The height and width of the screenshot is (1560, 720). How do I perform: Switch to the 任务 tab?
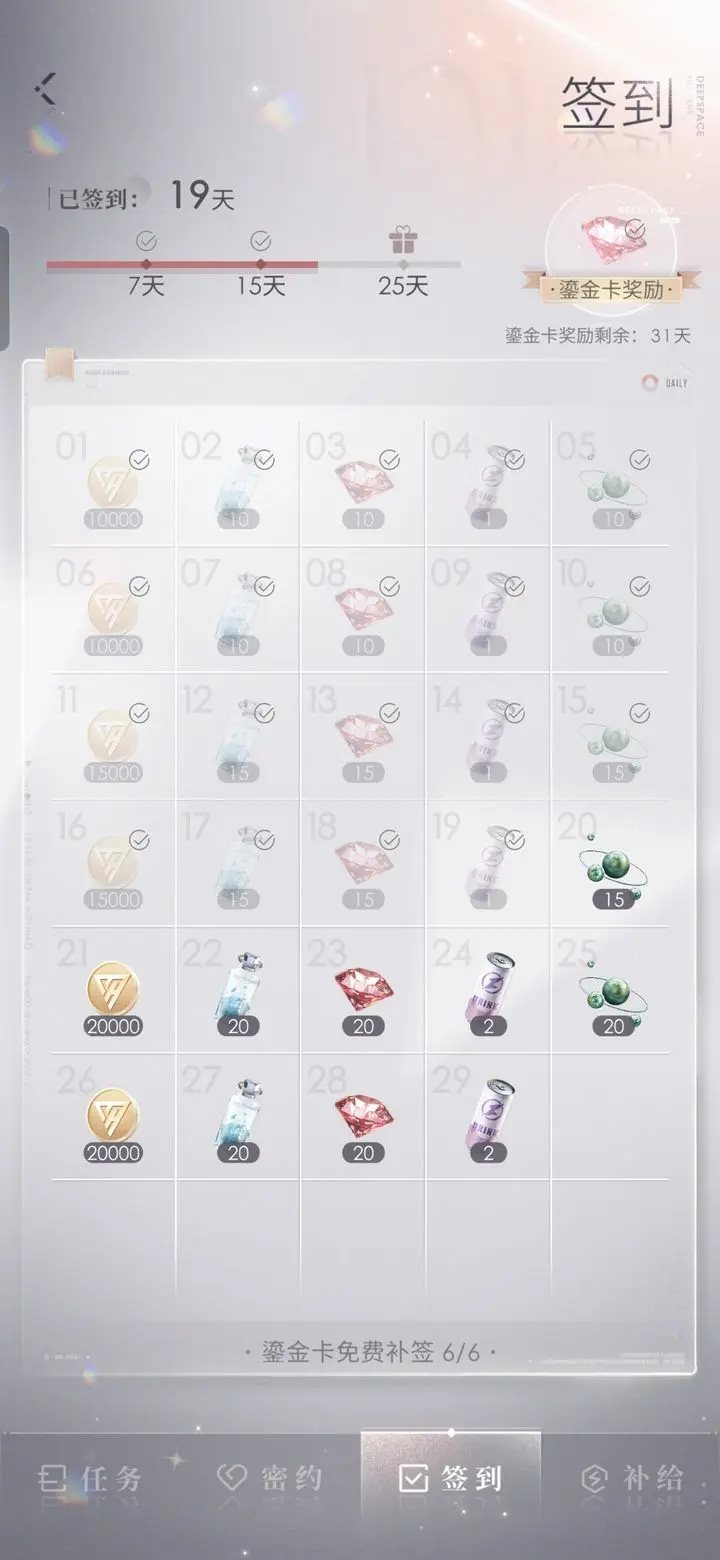point(90,1479)
